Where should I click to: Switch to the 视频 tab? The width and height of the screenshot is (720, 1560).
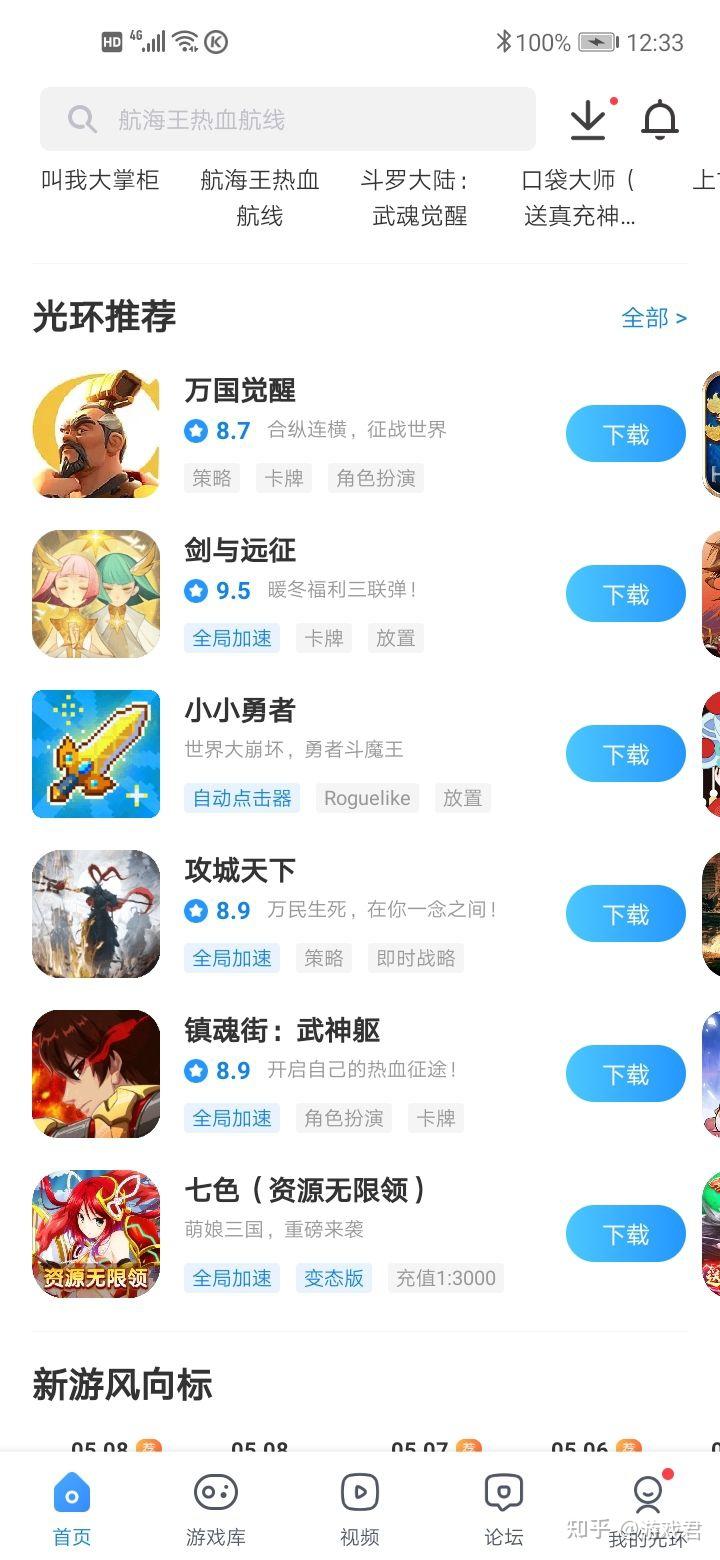pos(360,1509)
